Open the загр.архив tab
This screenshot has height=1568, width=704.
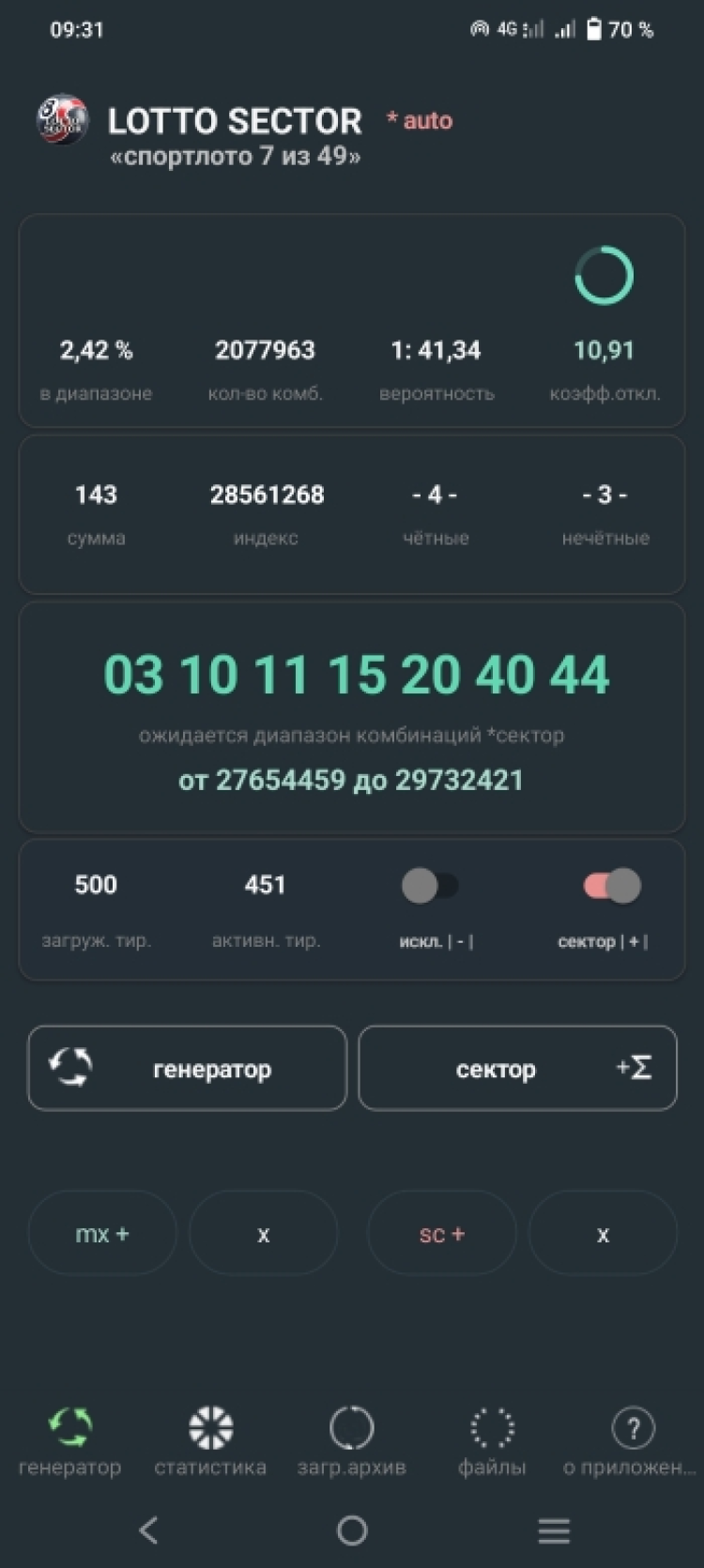point(351,1440)
